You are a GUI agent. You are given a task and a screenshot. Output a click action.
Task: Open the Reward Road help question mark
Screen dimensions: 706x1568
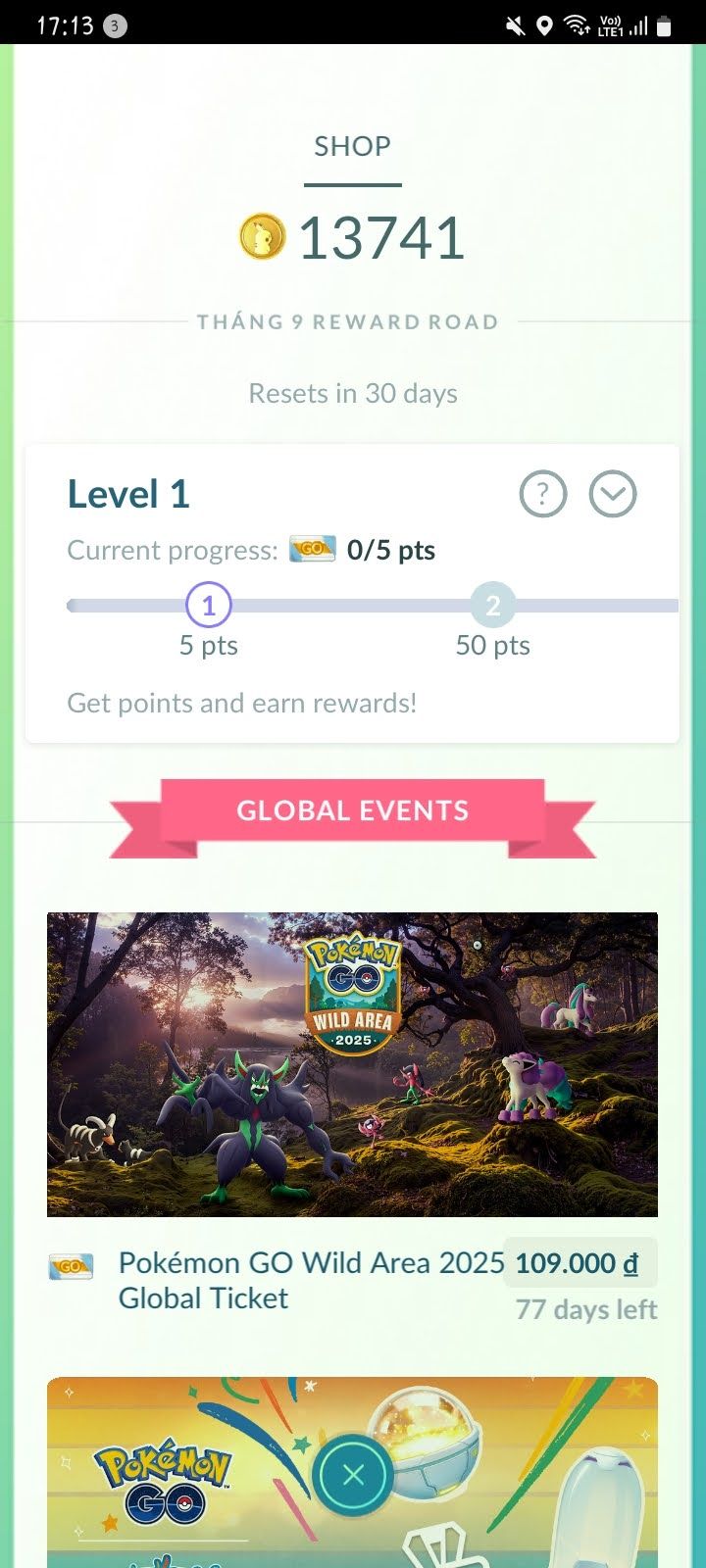pyautogui.click(x=542, y=494)
